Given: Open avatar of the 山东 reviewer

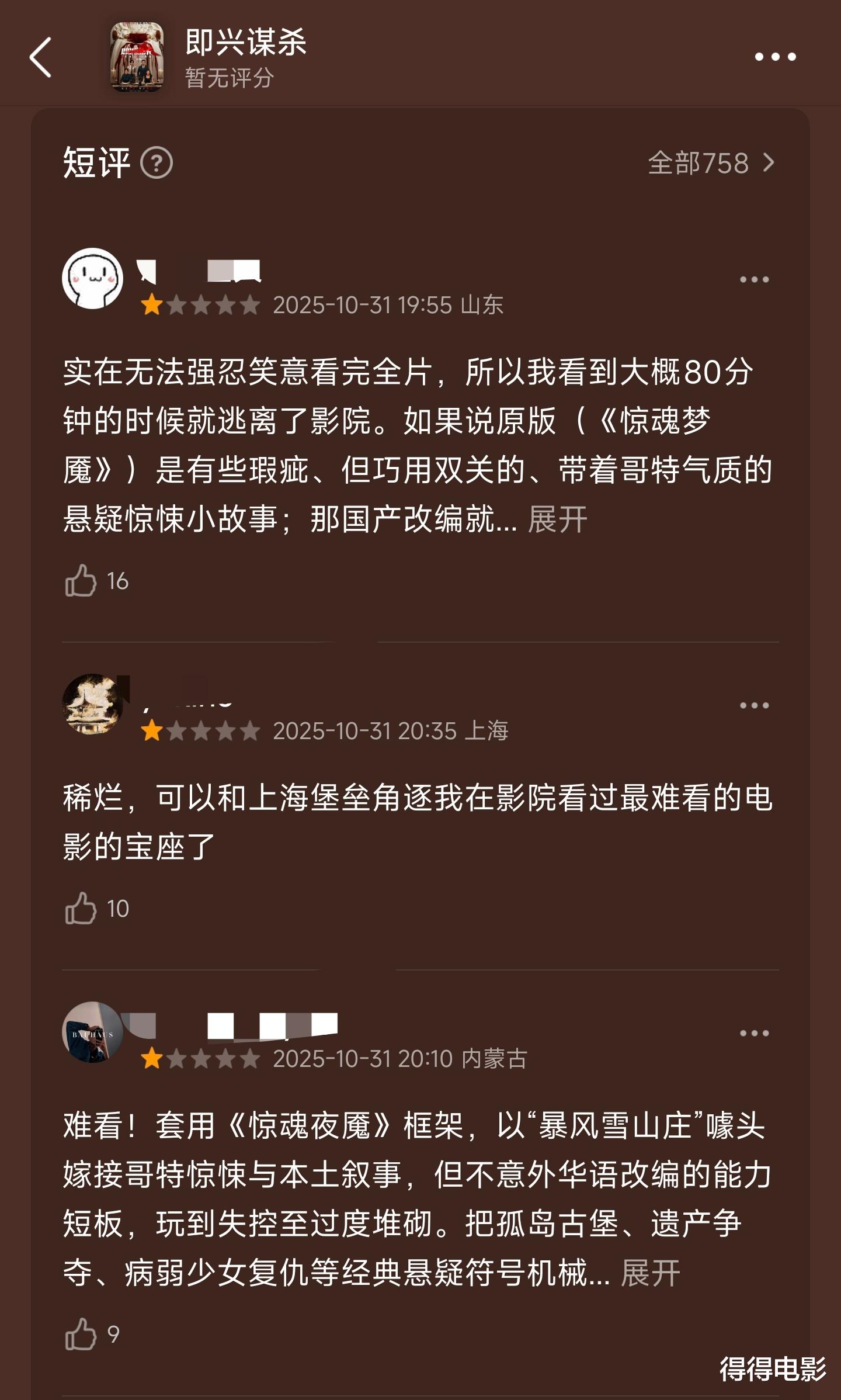Looking at the screenshot, I should tap(92, 279).
